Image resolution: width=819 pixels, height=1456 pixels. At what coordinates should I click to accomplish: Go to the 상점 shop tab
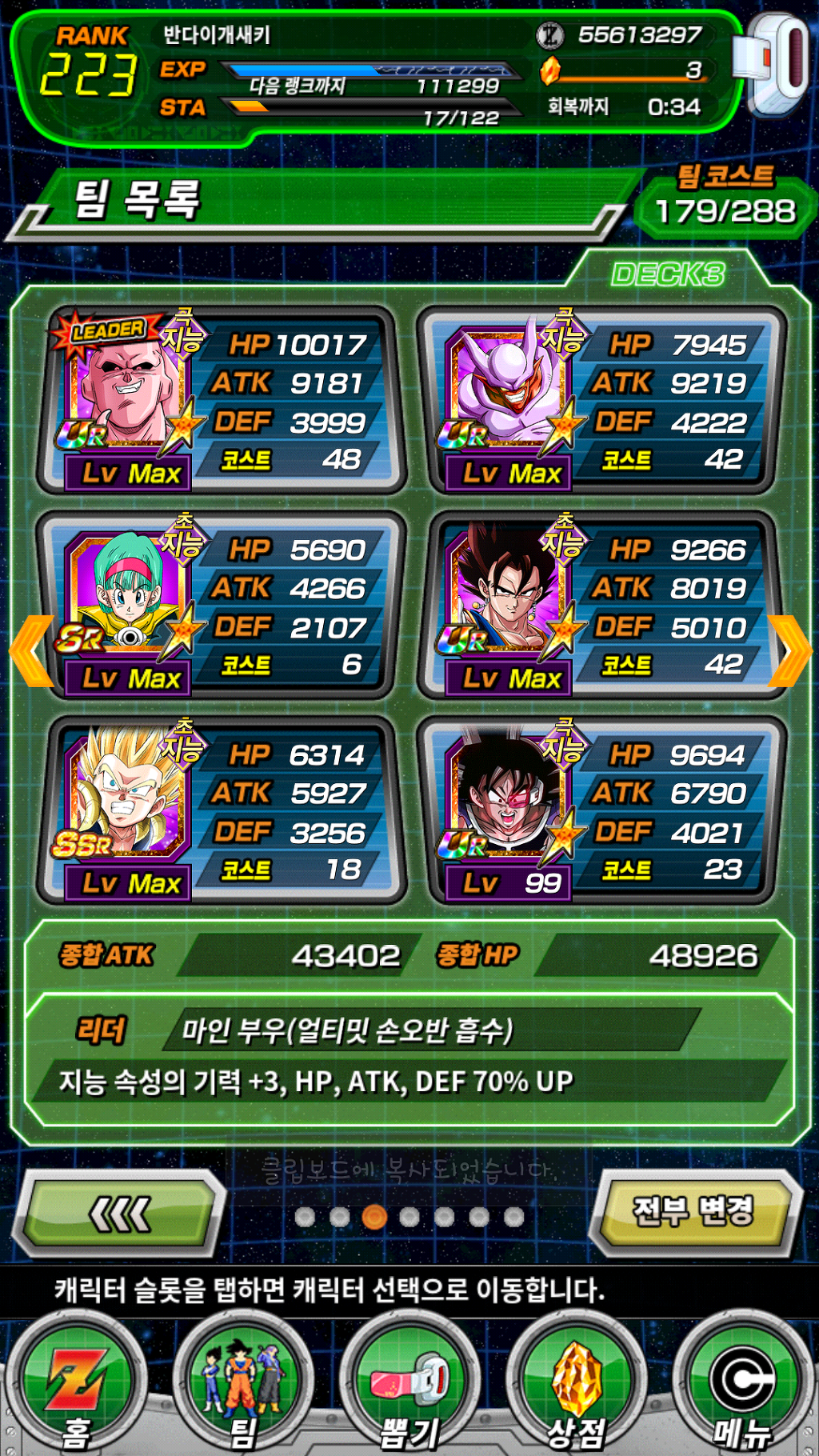point(576,1388)
